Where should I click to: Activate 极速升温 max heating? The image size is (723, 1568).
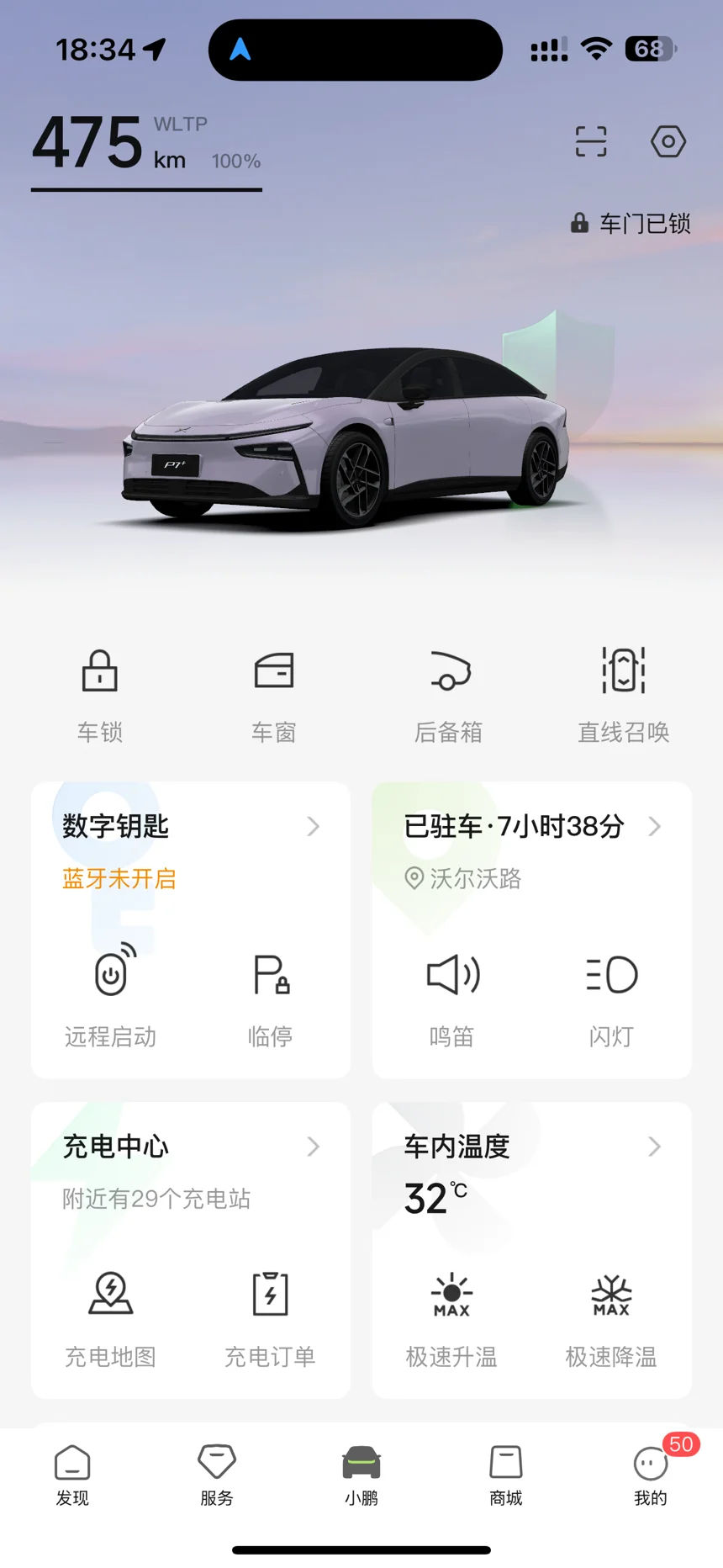(452, 1316)
